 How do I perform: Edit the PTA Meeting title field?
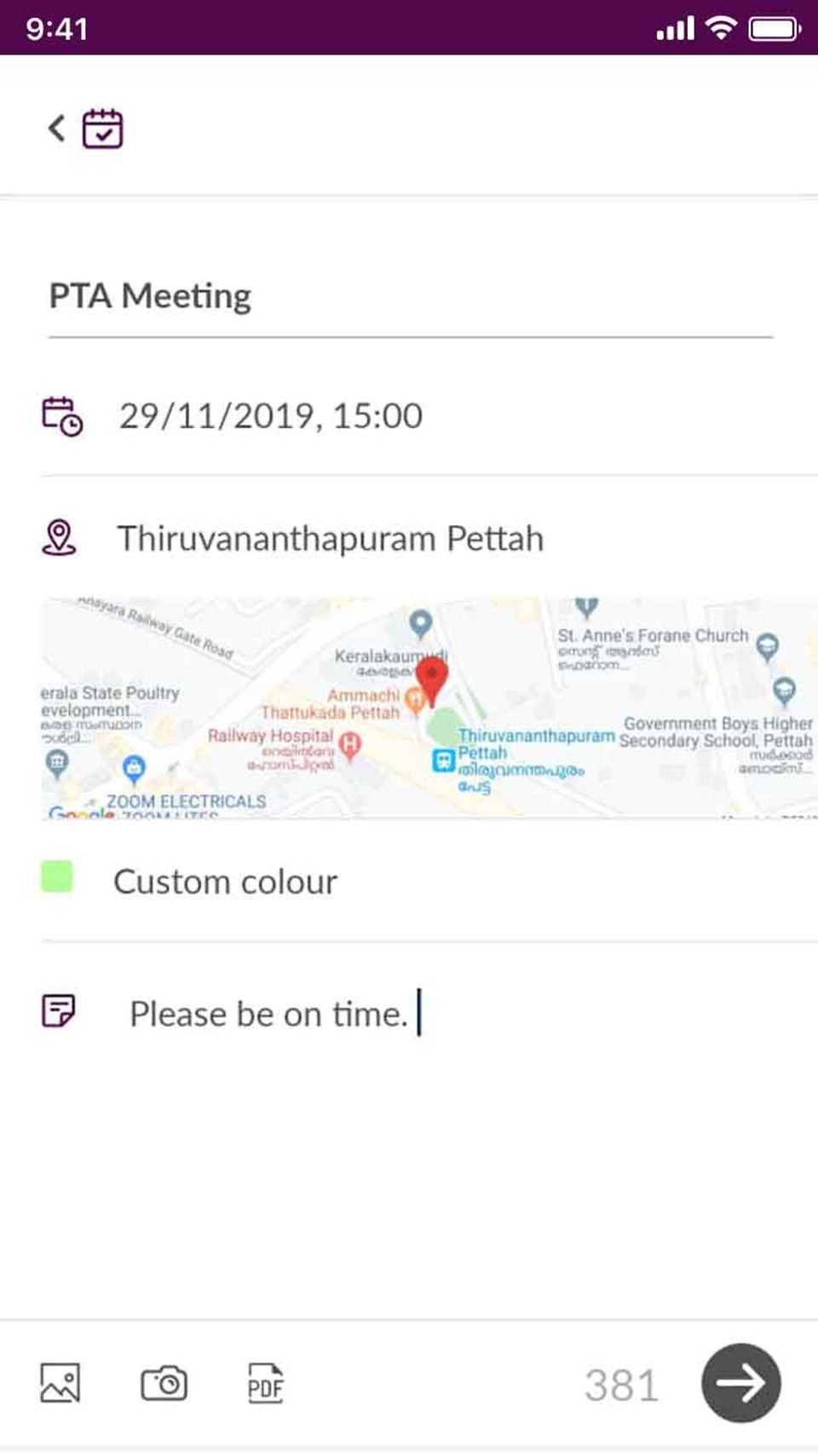(409, 297)
